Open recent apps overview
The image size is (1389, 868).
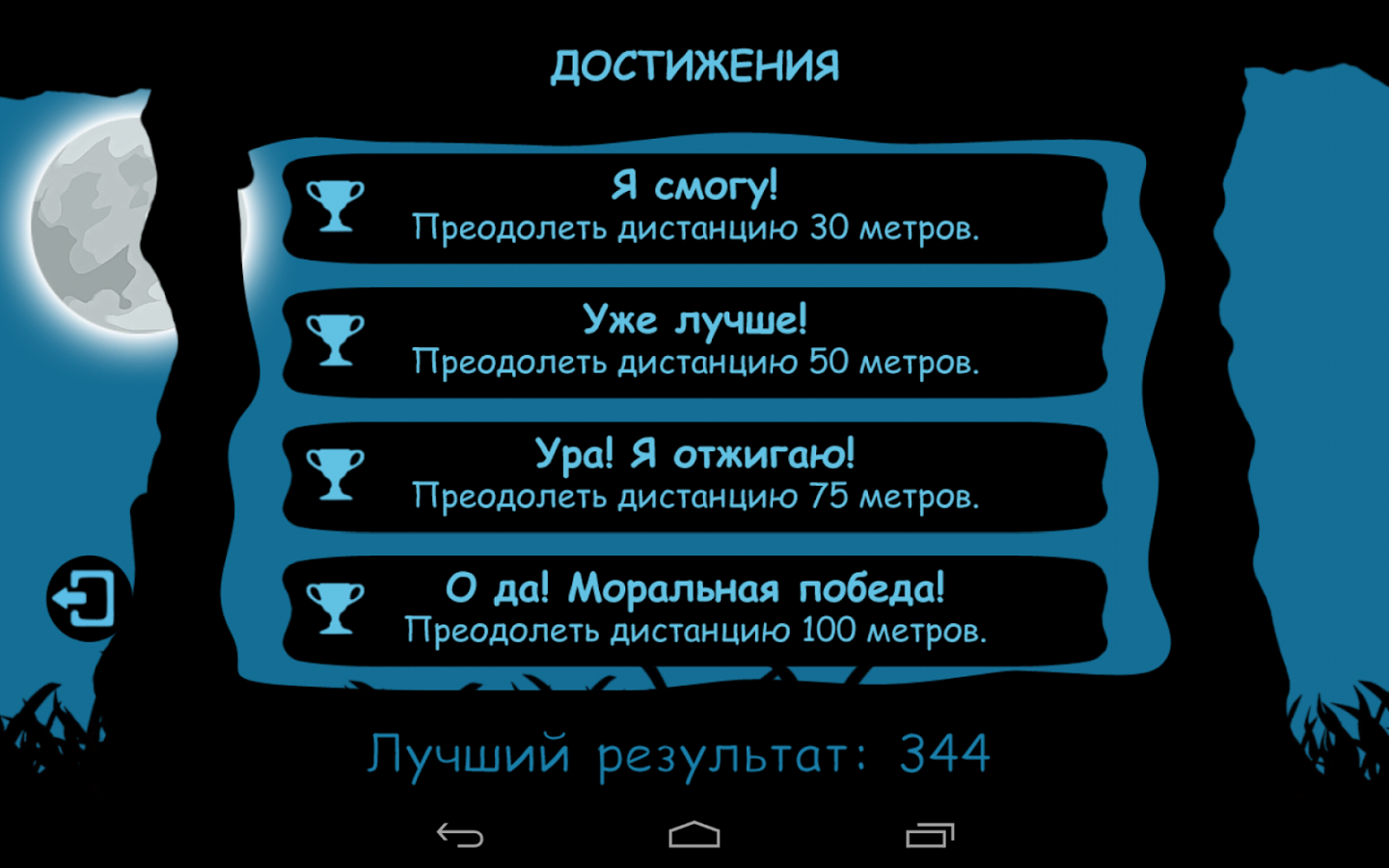pos(929,834)
